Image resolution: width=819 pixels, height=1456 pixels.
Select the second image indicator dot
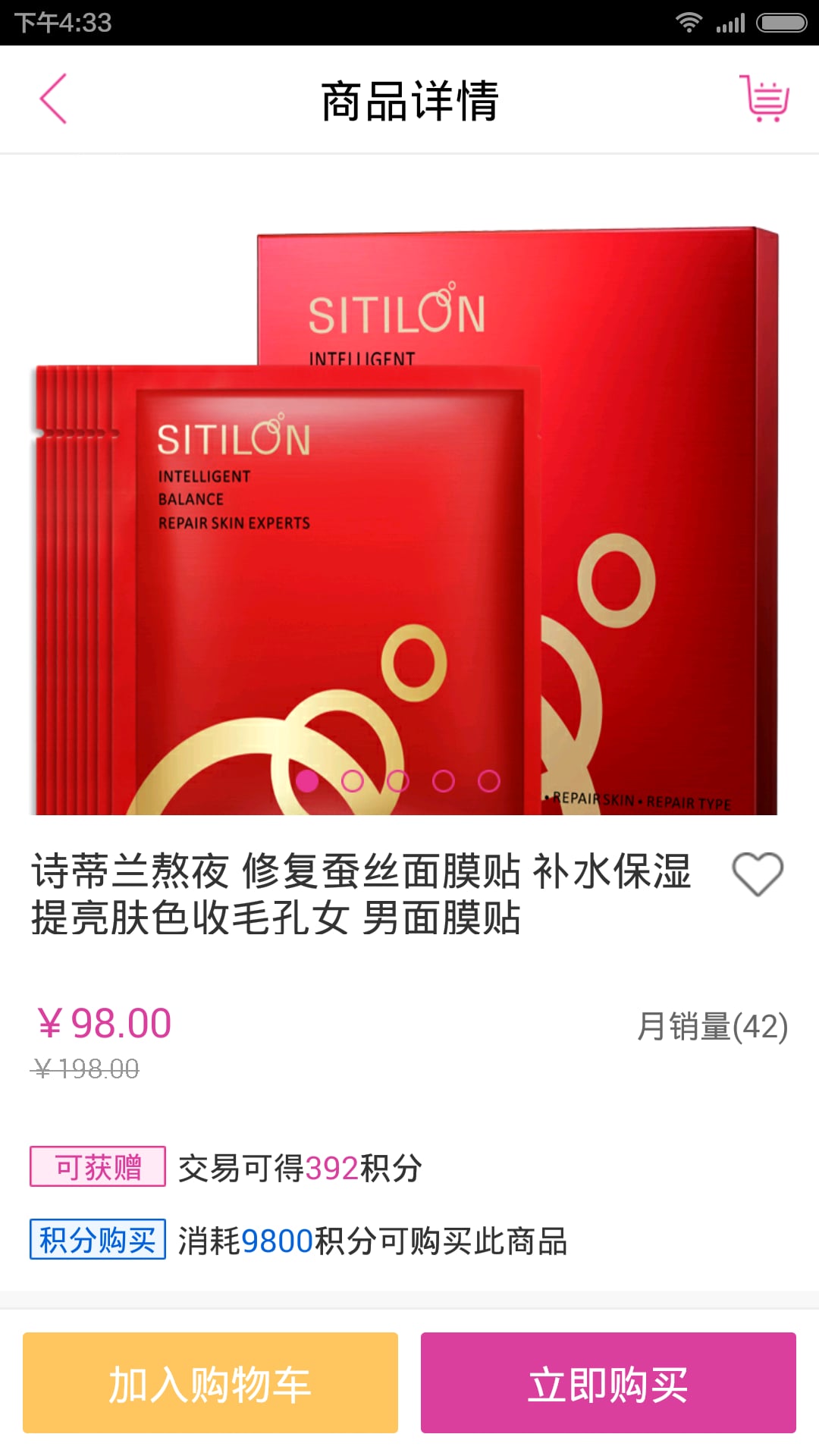353,781
